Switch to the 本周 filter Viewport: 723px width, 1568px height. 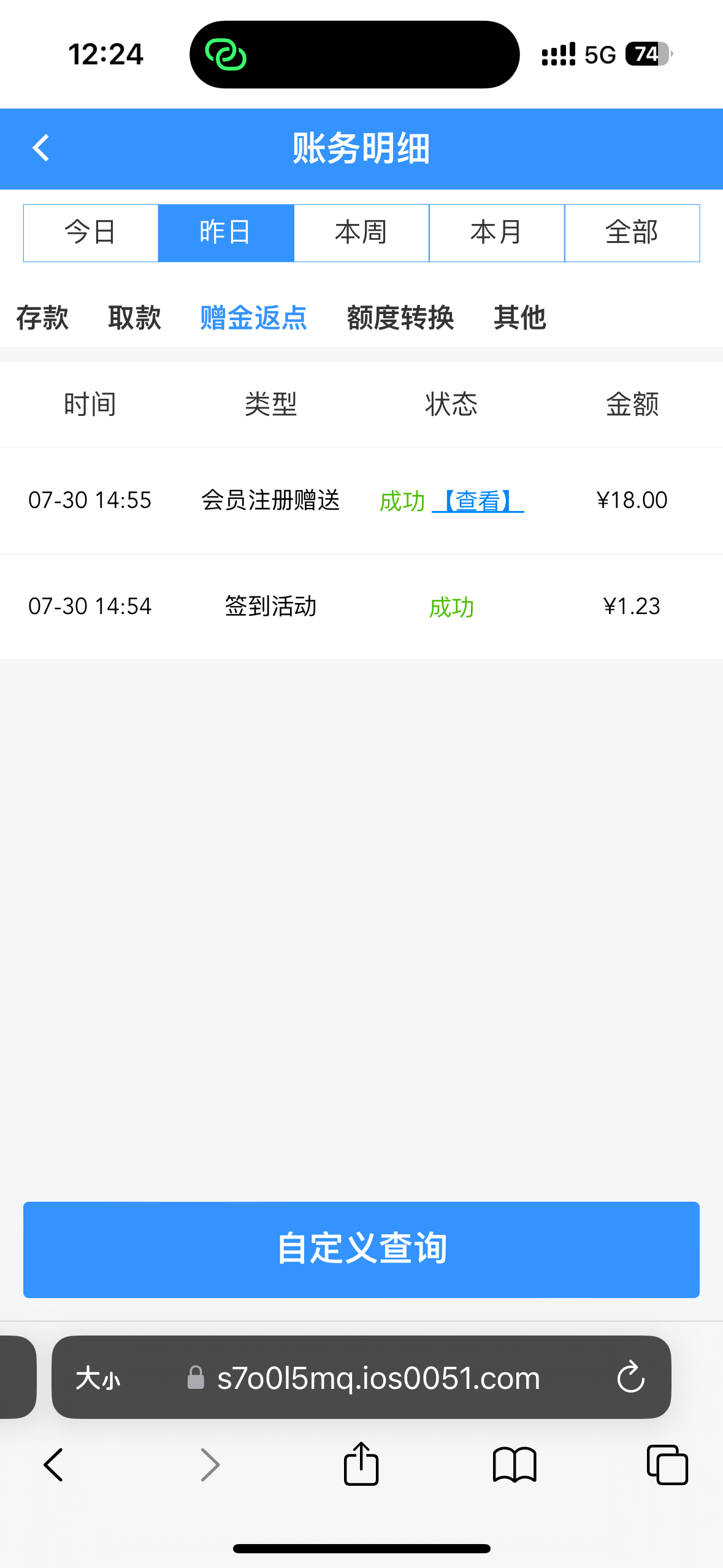[x=361, y=232]
